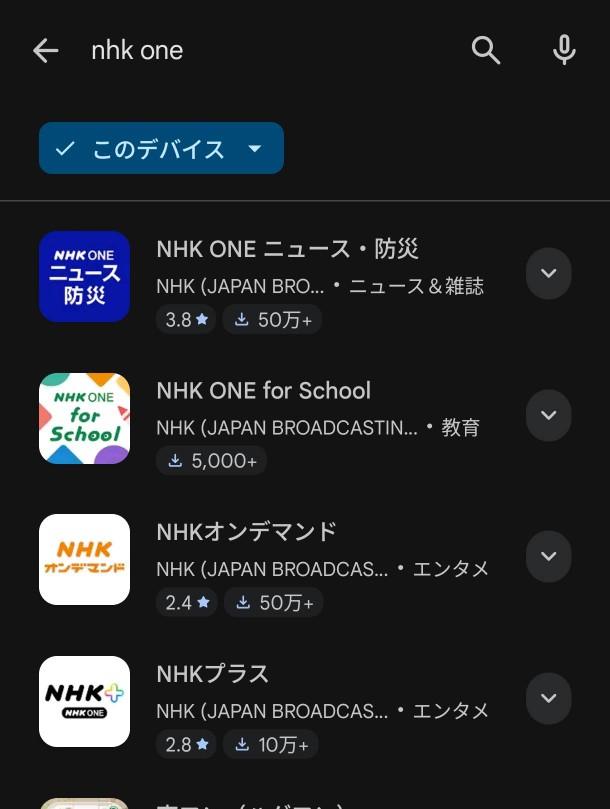Expand details for NHK ONE for School
The image size is (610, 809).
pyautogui.click(x=548, y=415)
